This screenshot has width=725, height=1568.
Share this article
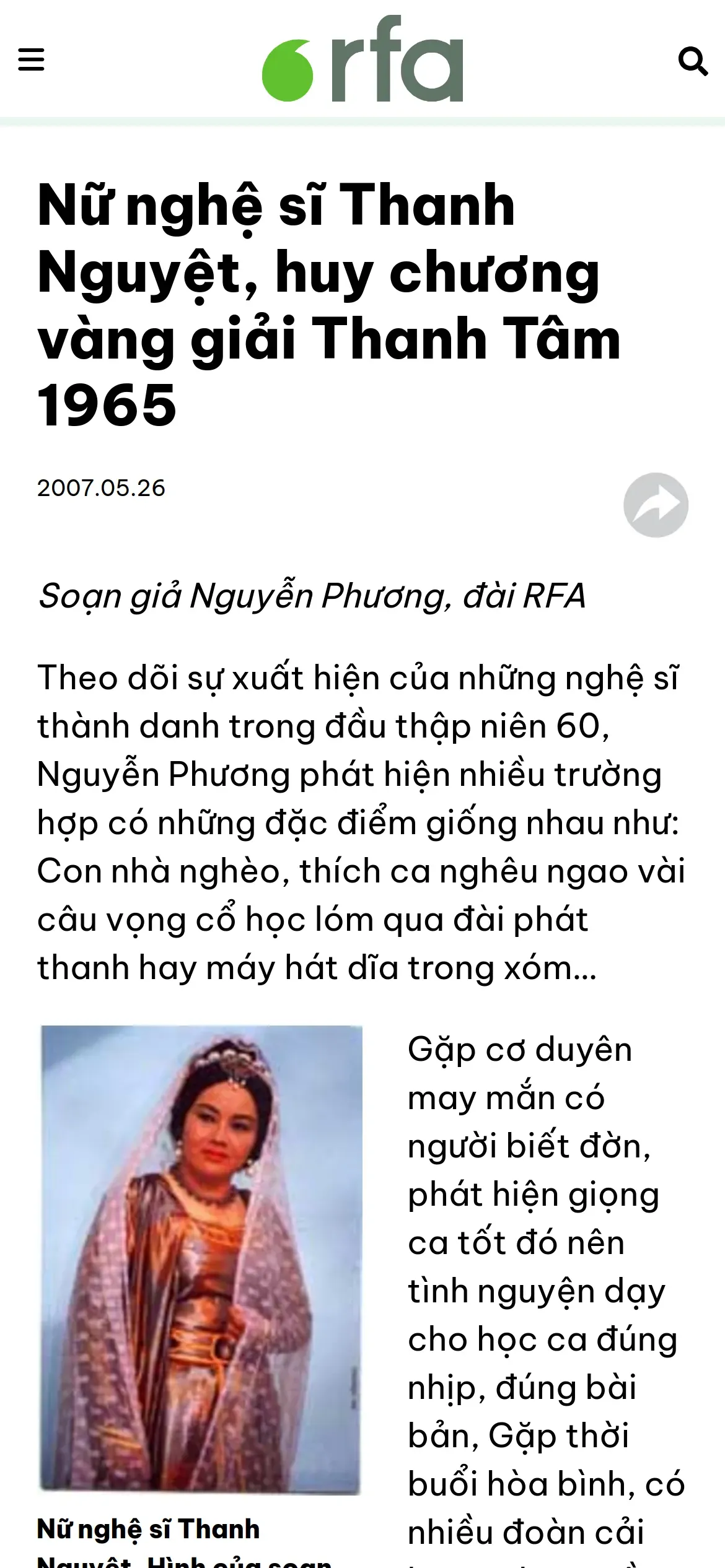[656, 505]
